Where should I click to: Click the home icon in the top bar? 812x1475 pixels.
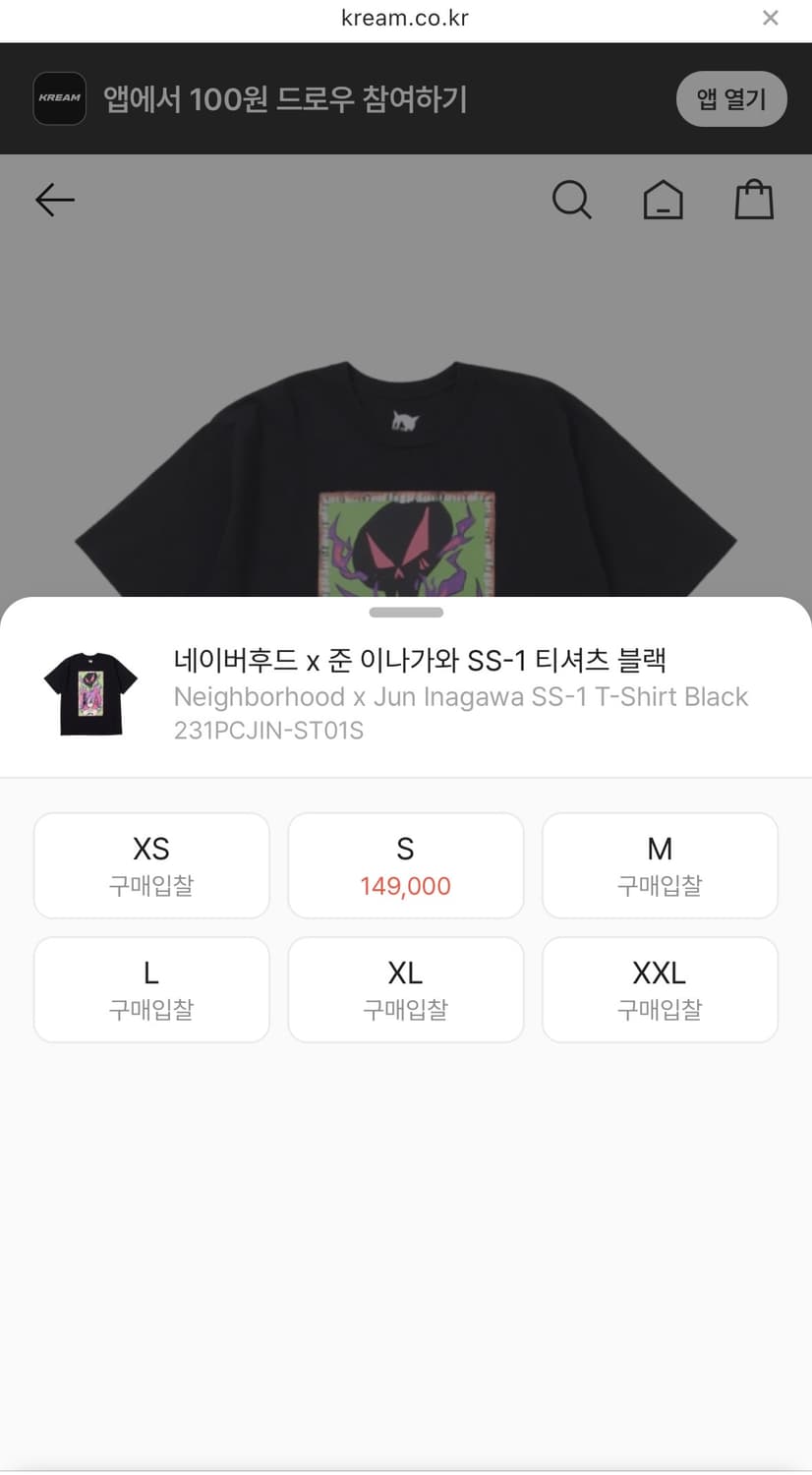tap(664, 200)
